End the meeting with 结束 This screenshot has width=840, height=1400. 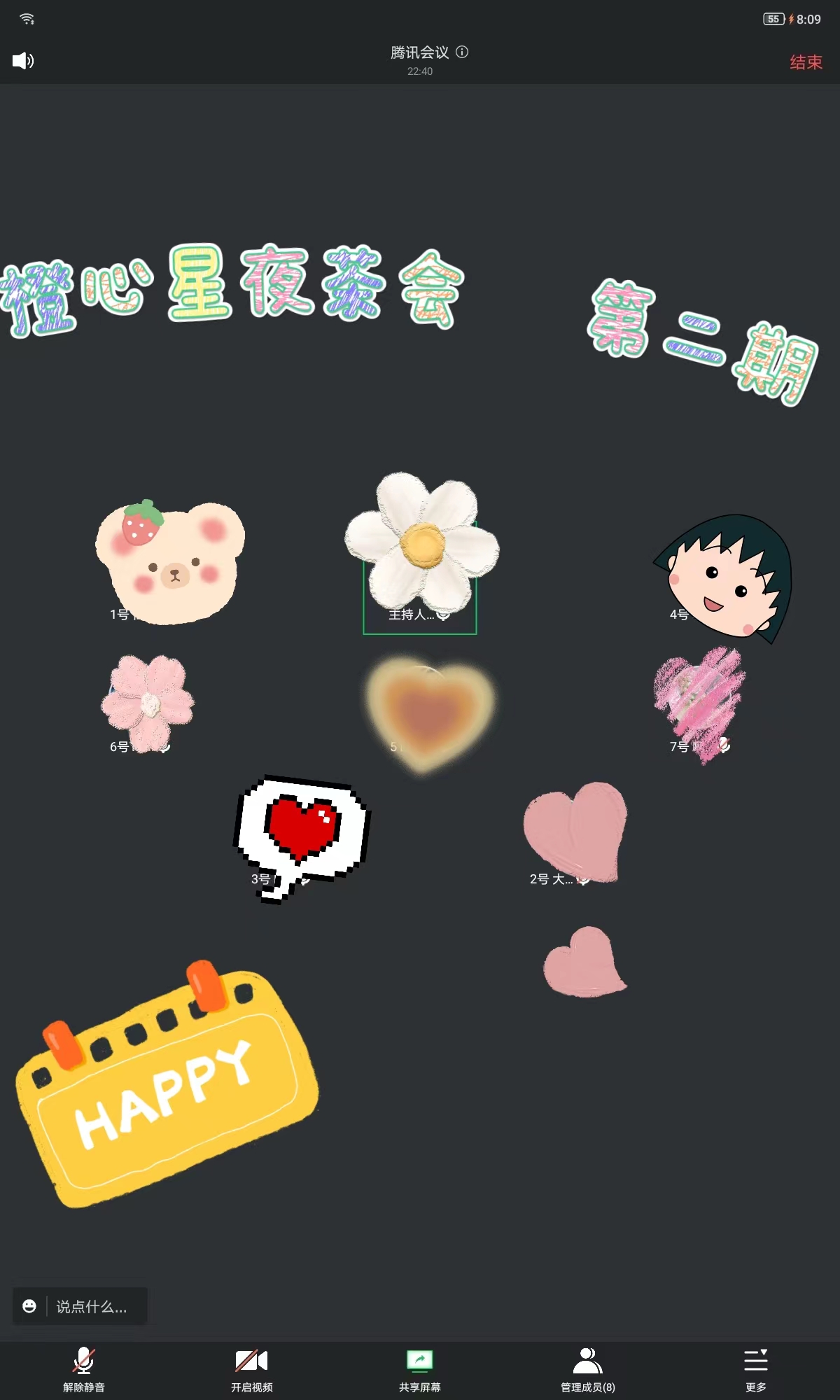coord(805,62)
